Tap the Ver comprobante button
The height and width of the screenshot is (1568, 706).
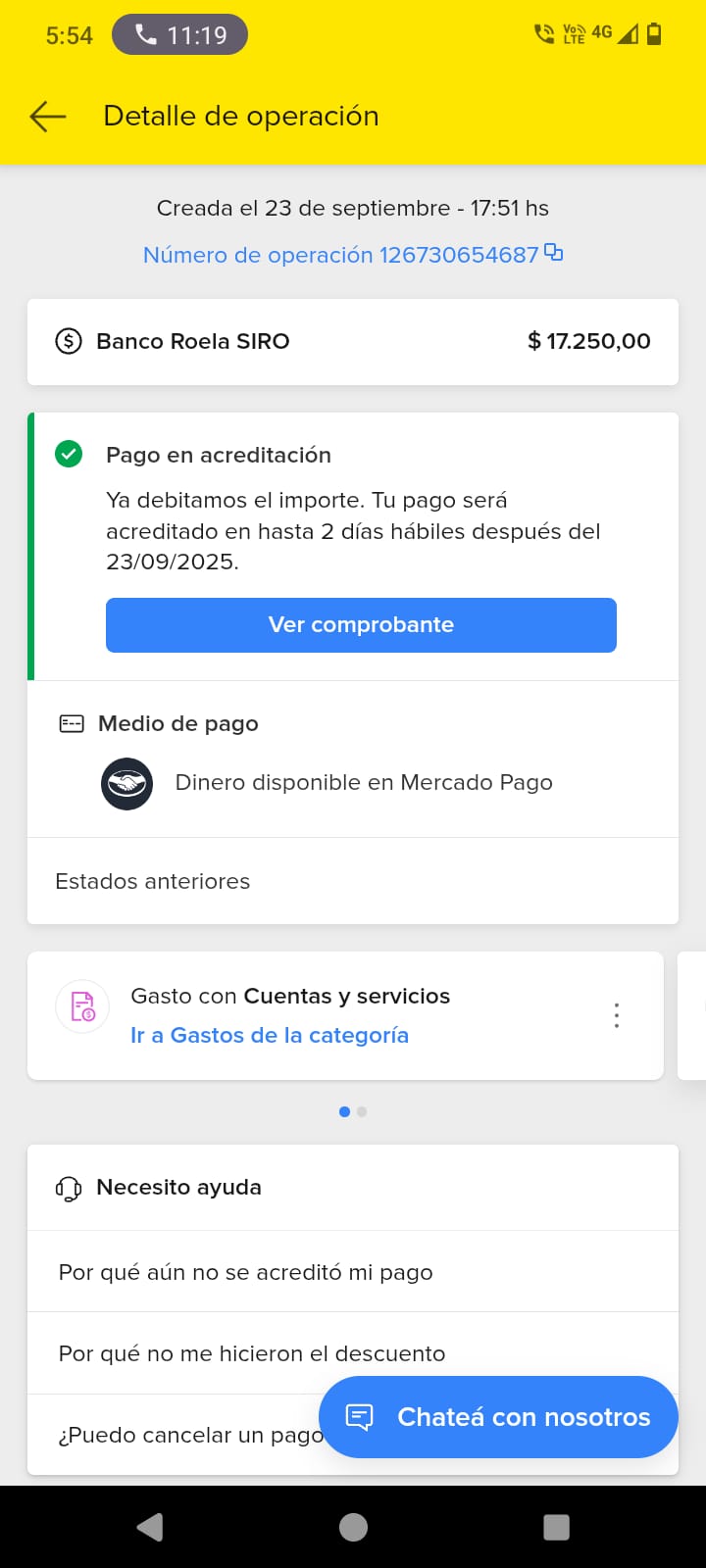361,625
